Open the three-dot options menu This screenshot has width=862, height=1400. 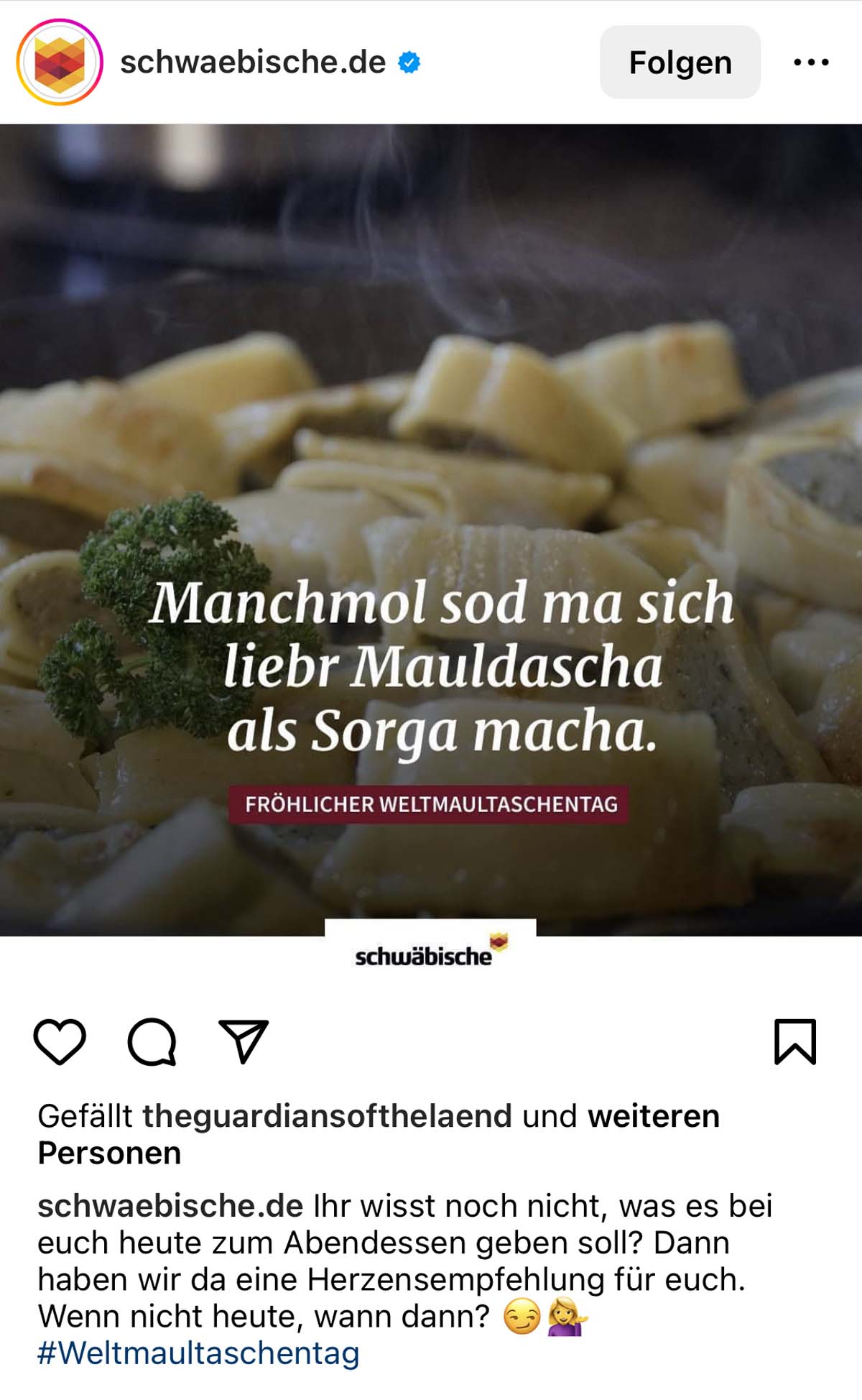811,63
